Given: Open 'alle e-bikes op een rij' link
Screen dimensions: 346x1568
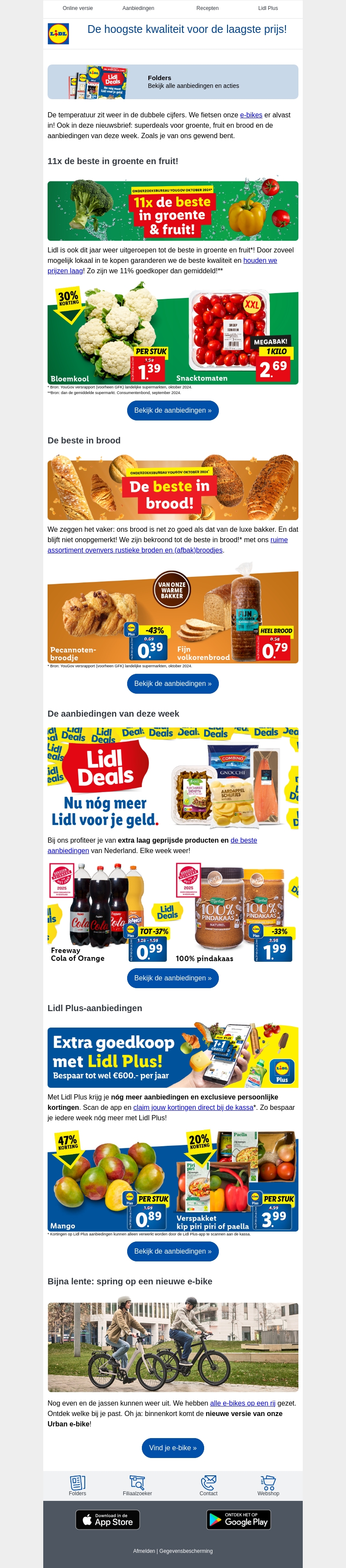Looking at the screenshot, I should (243, 1403).
